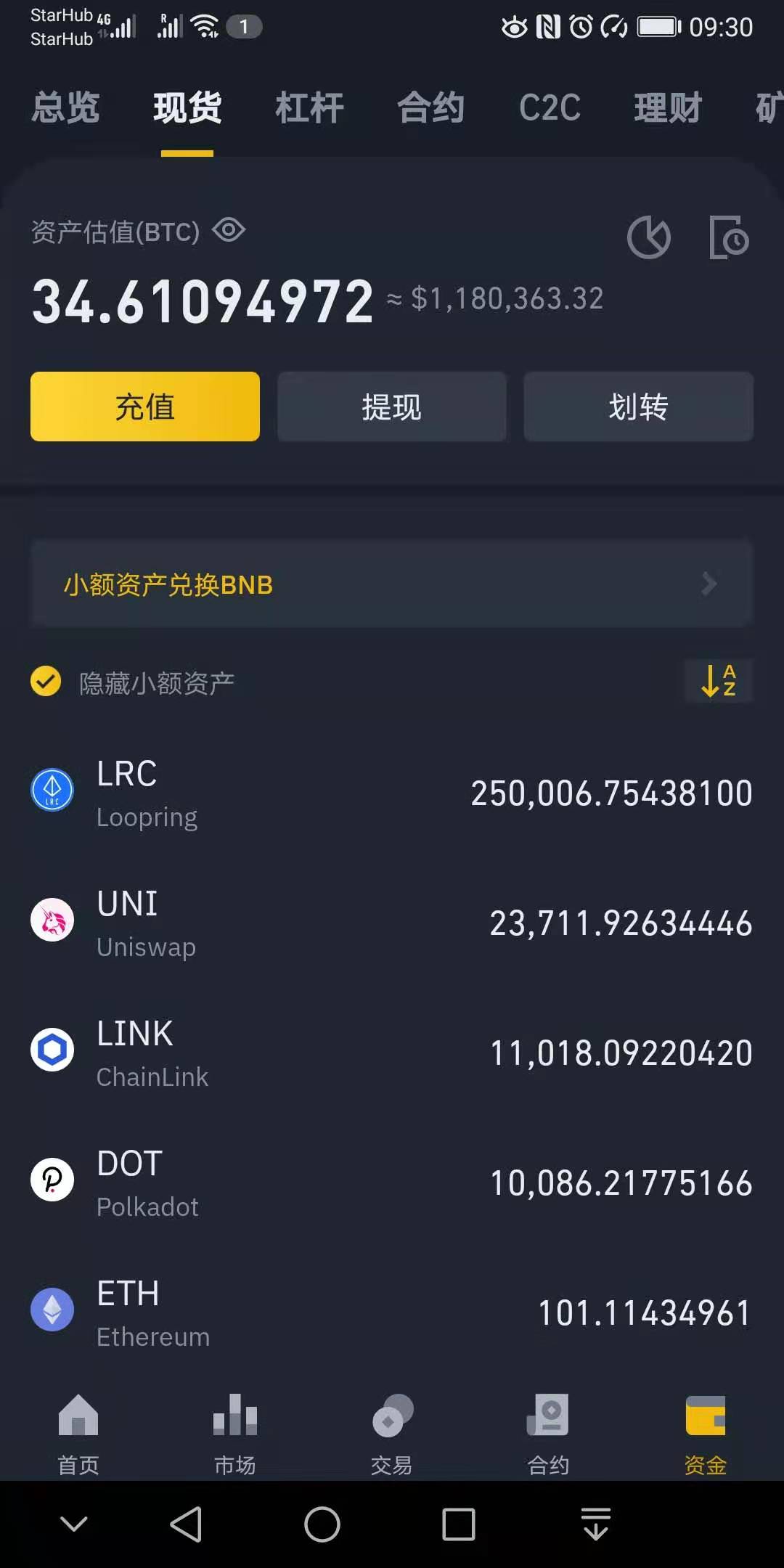Screen dimensions: 784x1568
Task: Switch to the C2C tab
Action: pyautogui.click(x=550, y=108)
